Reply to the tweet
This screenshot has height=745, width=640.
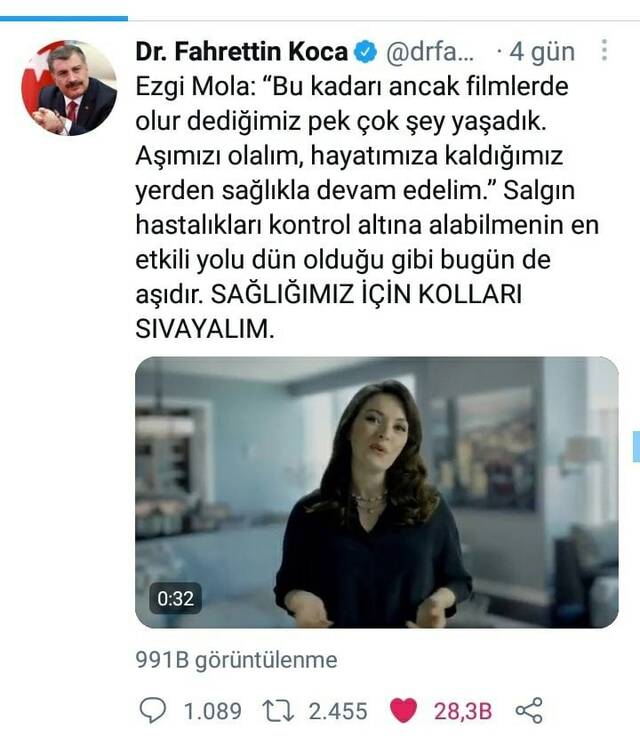click(153, 711)
